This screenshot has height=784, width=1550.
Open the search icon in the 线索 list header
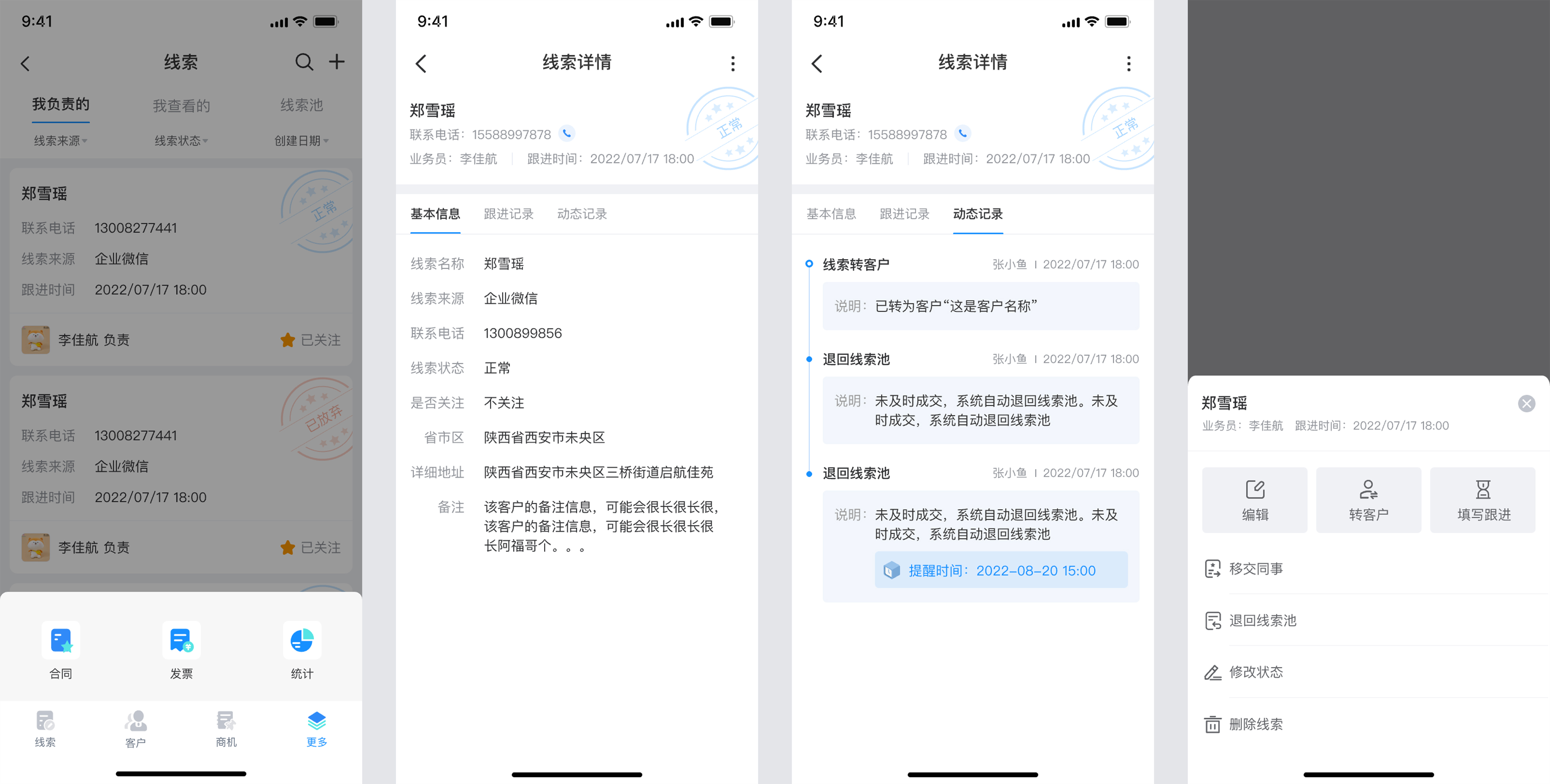click(x=304, y=62)
